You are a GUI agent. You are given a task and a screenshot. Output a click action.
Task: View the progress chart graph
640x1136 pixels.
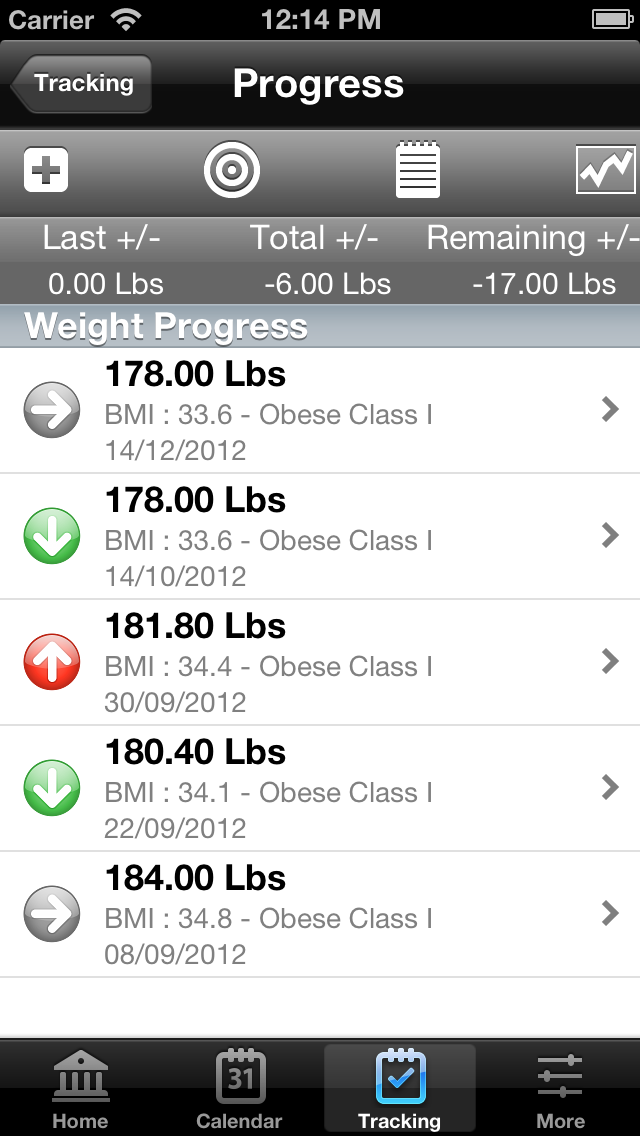tap(605, 171)
